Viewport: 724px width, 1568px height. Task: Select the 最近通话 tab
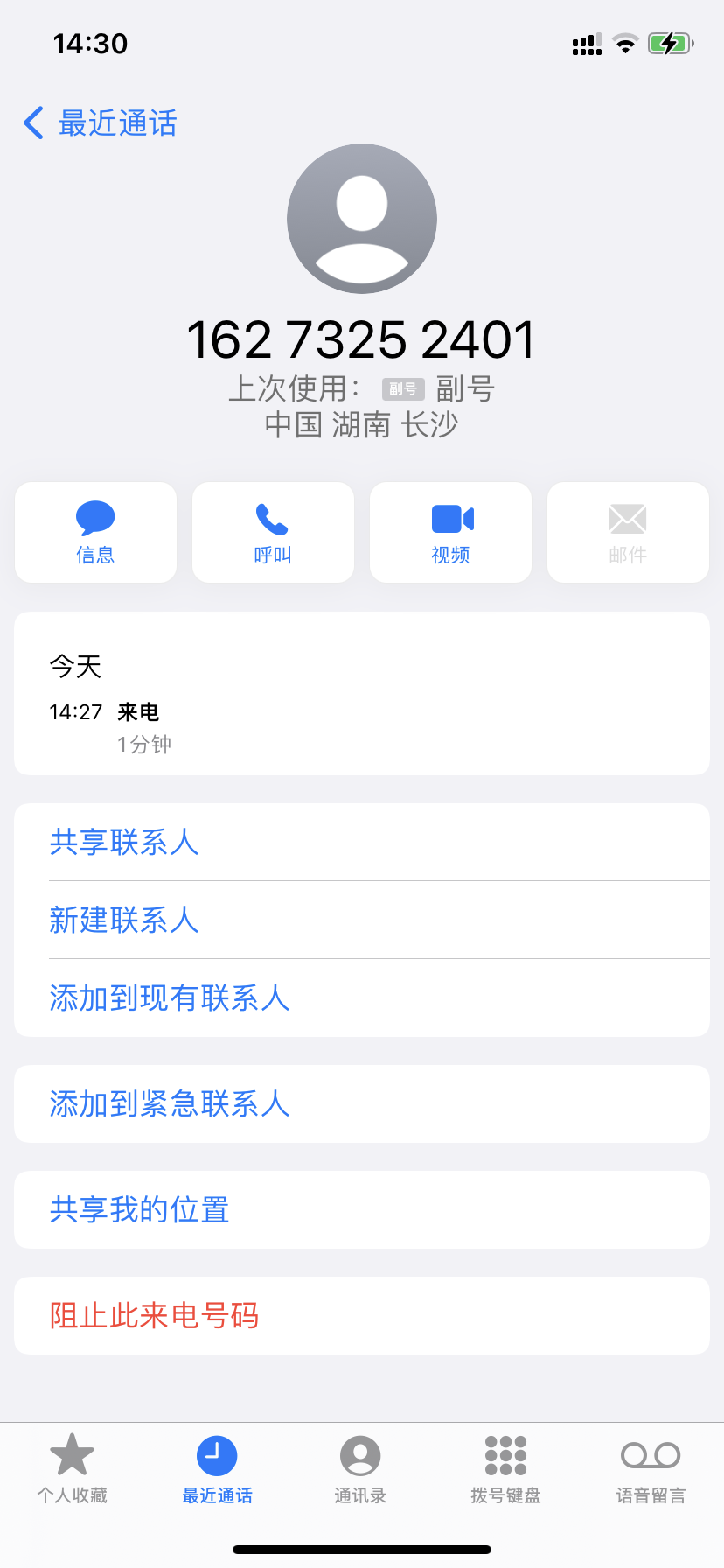coord(217,1470)
